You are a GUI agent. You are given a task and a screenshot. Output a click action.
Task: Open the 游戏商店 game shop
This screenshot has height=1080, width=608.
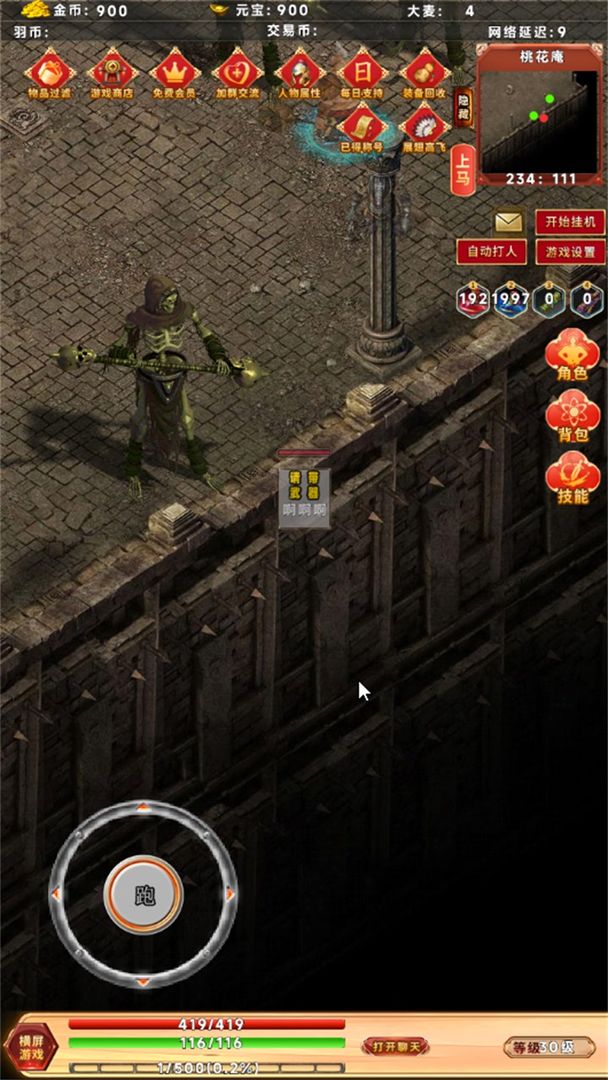tap(112, 74)
